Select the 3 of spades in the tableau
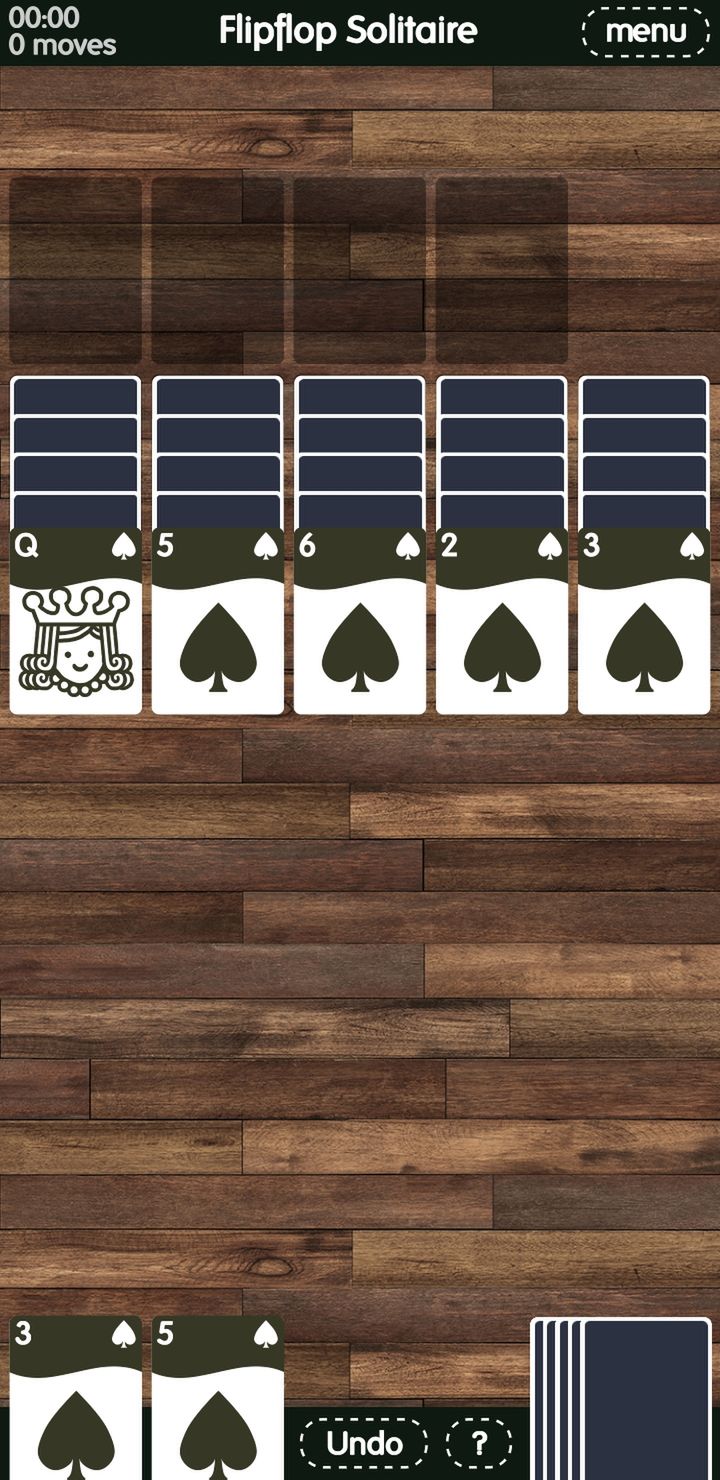The image size is (720, 1480). point(644,621)
